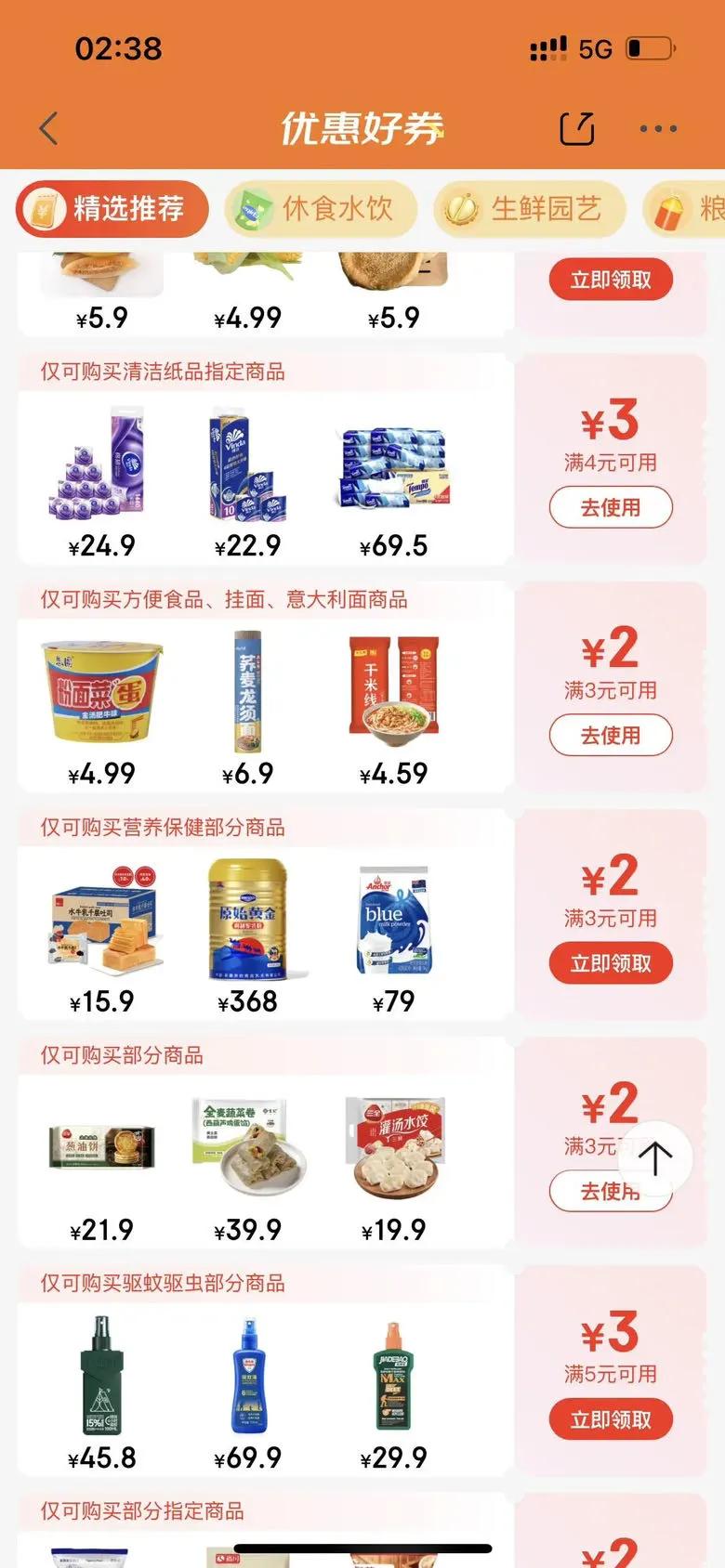Use the 方便食品、挂面 coupon via 去使用
The height and width of the screenshot is (1568, 725).
611,736
